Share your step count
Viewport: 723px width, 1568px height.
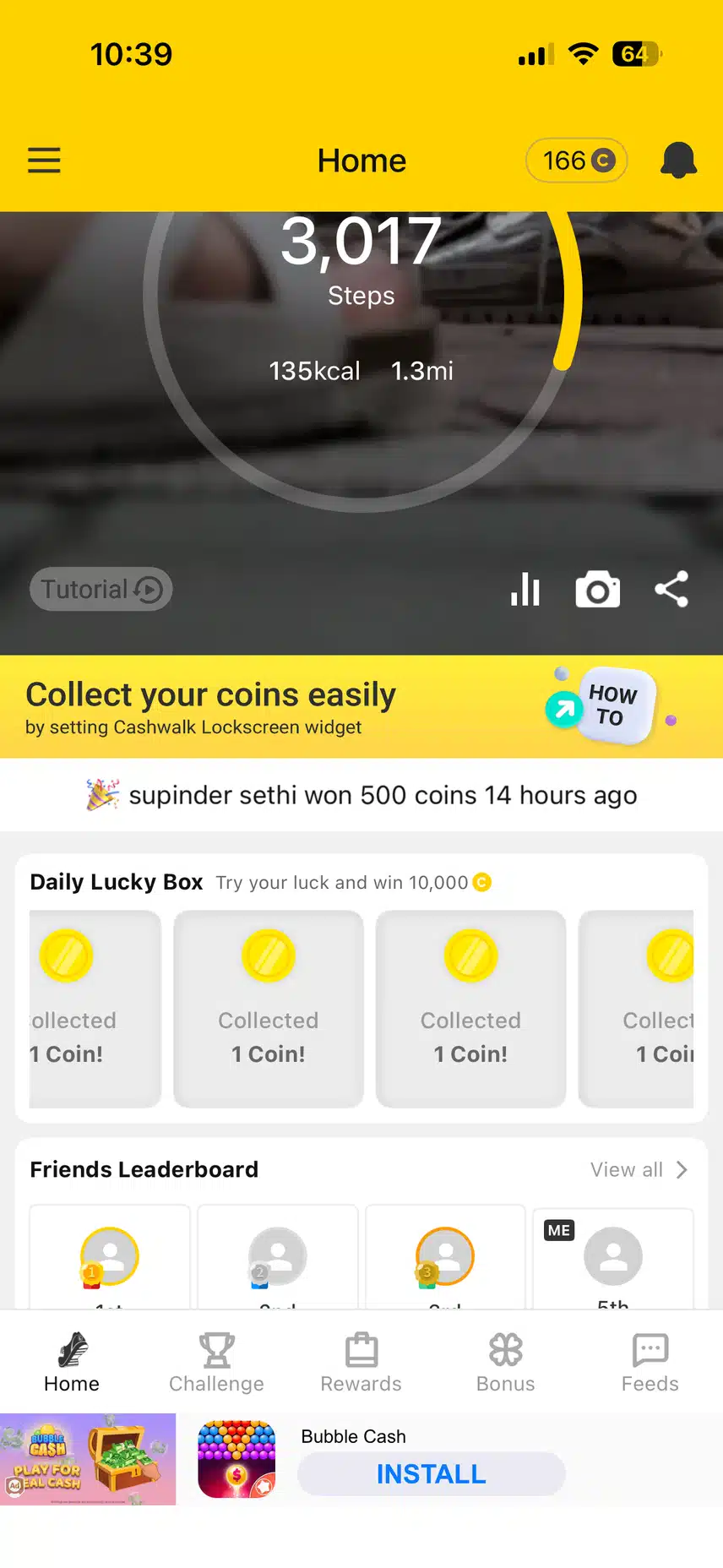tap(671, 589)
